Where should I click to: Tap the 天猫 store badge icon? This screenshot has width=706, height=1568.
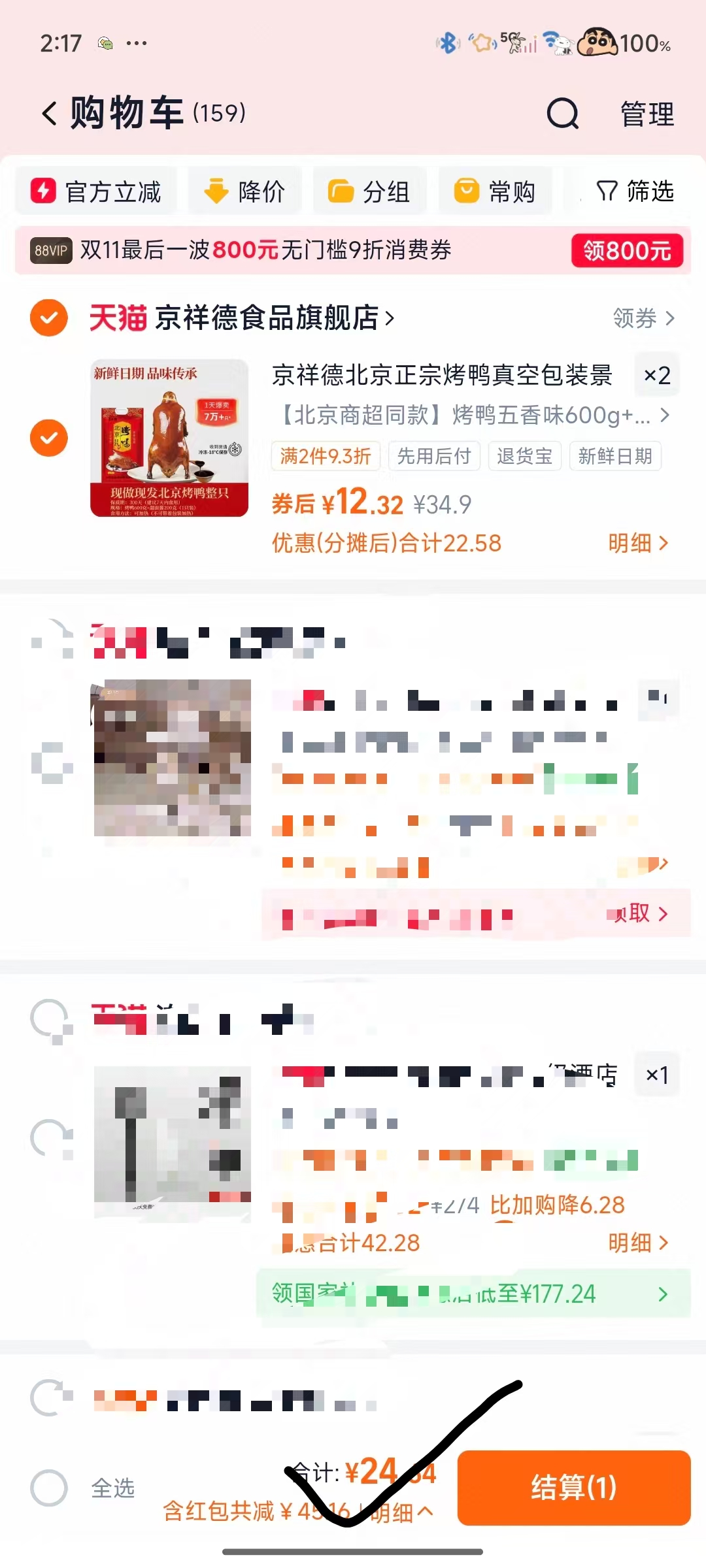point(116,318)
